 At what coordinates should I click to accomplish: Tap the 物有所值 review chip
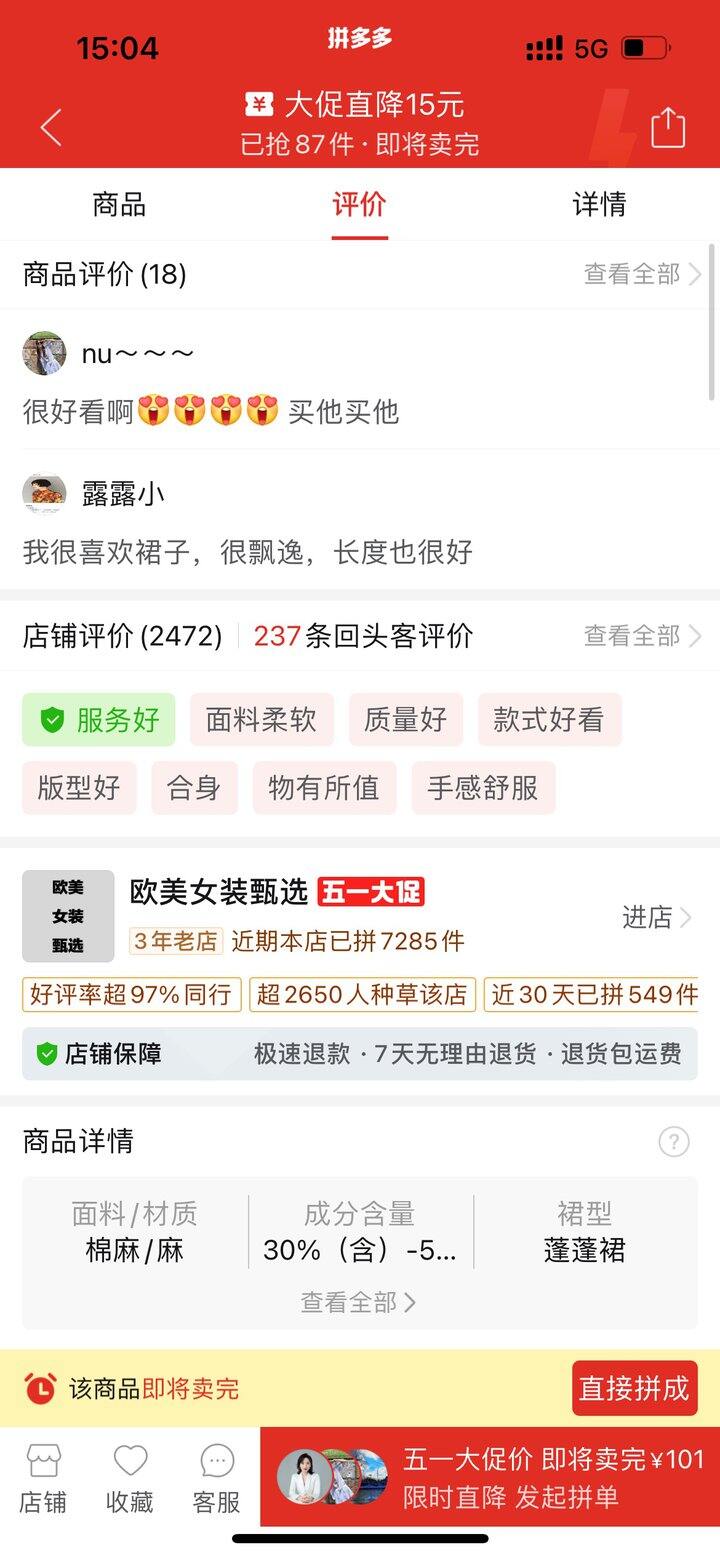tap(324, 788)
